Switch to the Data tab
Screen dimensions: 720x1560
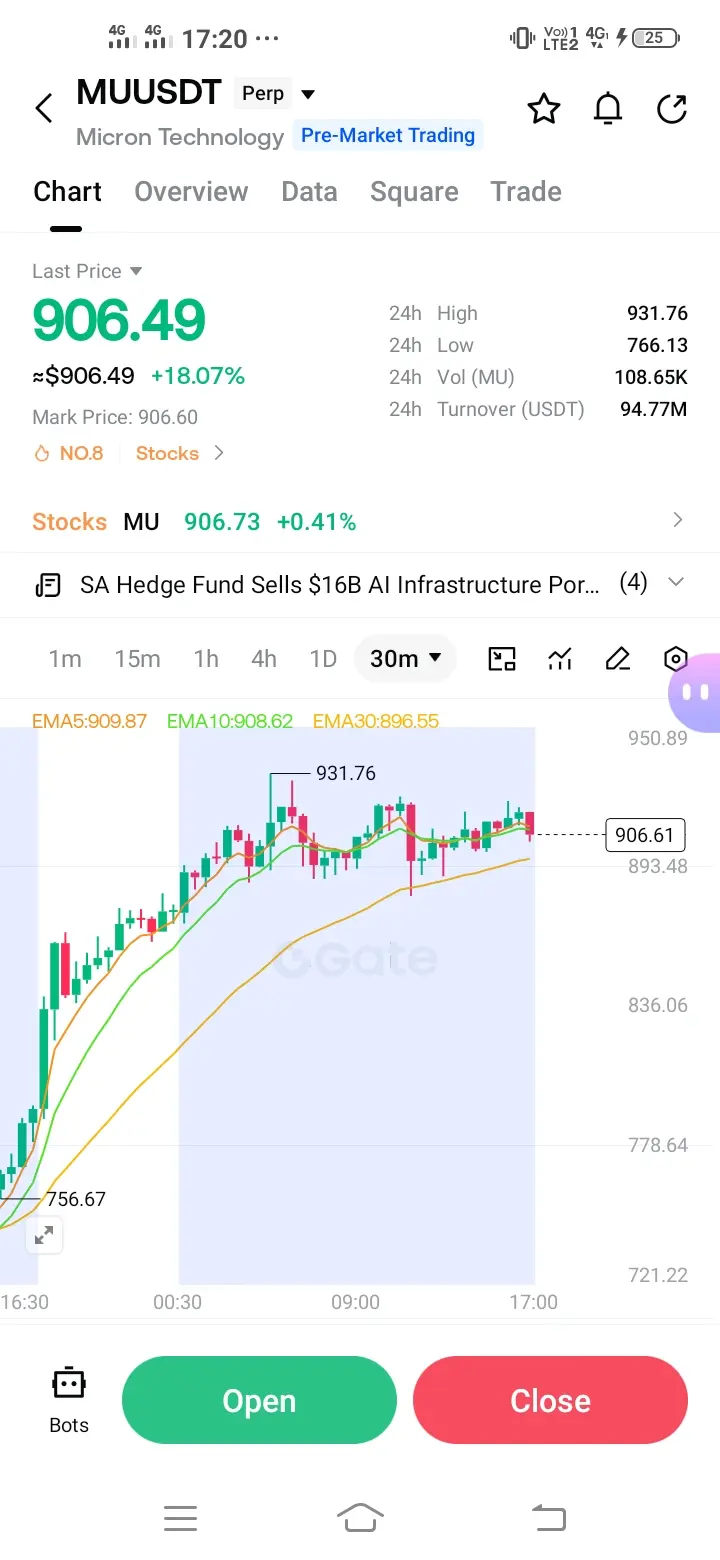coord(309,192)
